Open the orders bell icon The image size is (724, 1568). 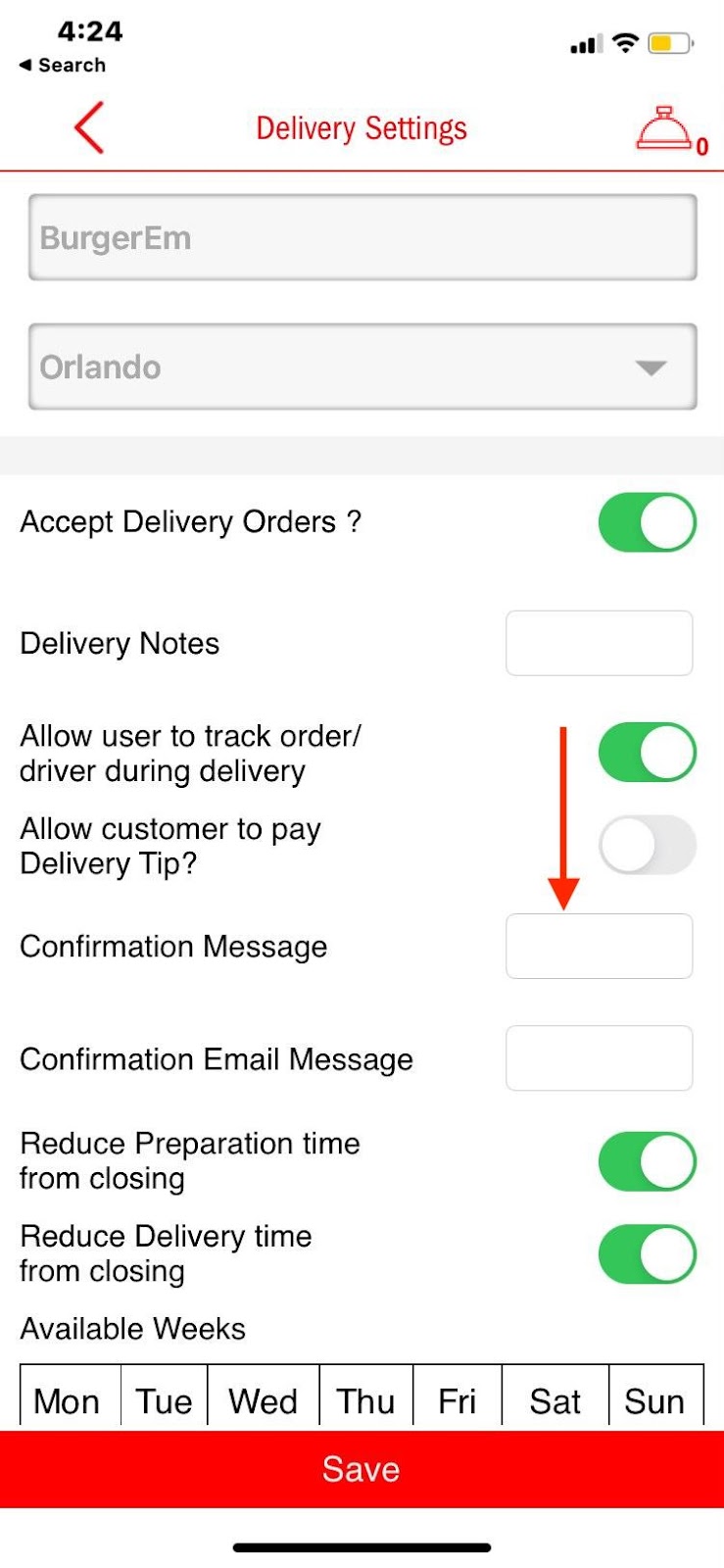tap(664, 129)
